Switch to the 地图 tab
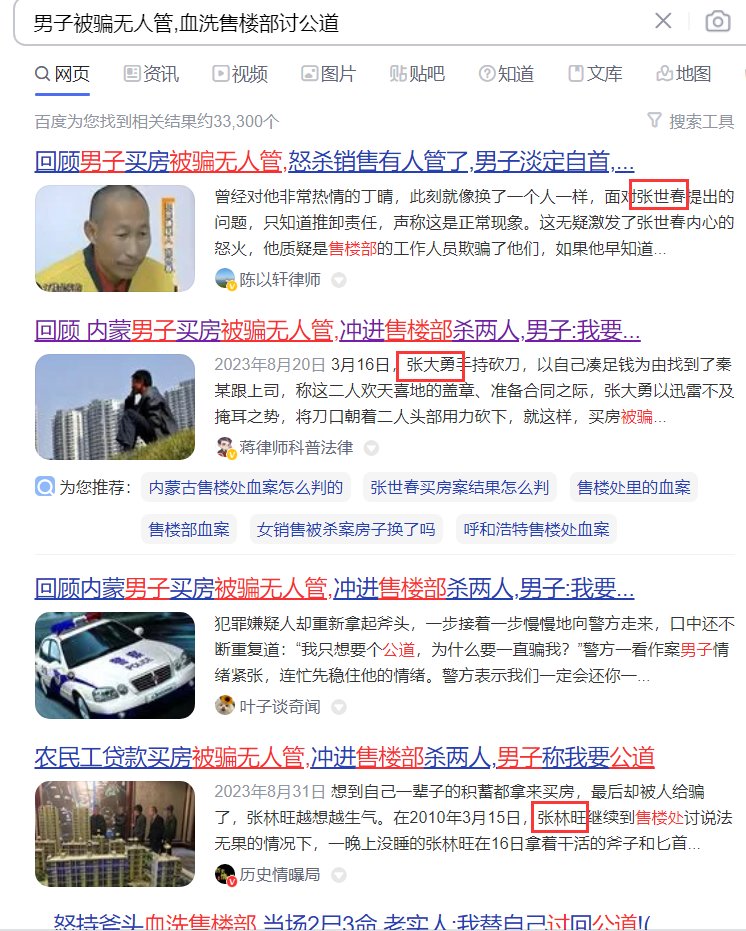This screenshot has height=931, width=746. (683, 73)
